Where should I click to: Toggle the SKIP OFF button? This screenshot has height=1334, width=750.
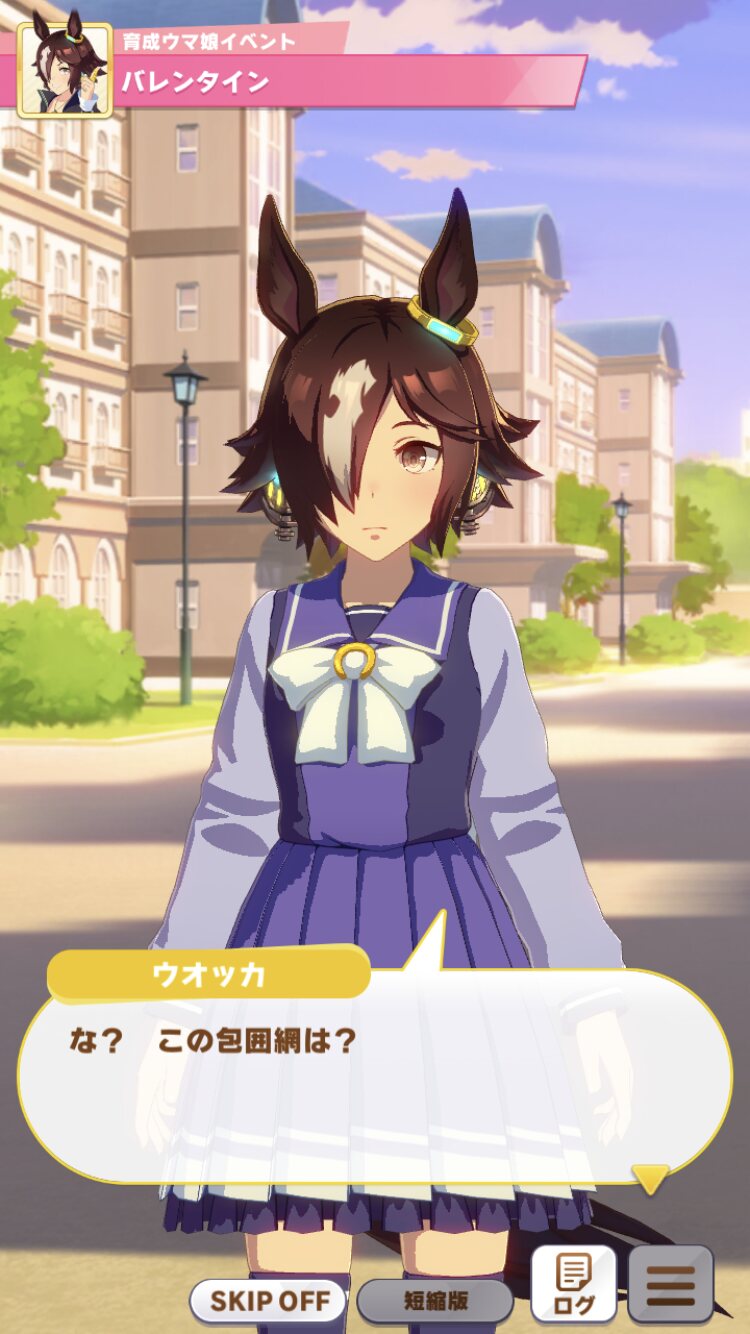pyautogui.click(x=267, y=1301)
